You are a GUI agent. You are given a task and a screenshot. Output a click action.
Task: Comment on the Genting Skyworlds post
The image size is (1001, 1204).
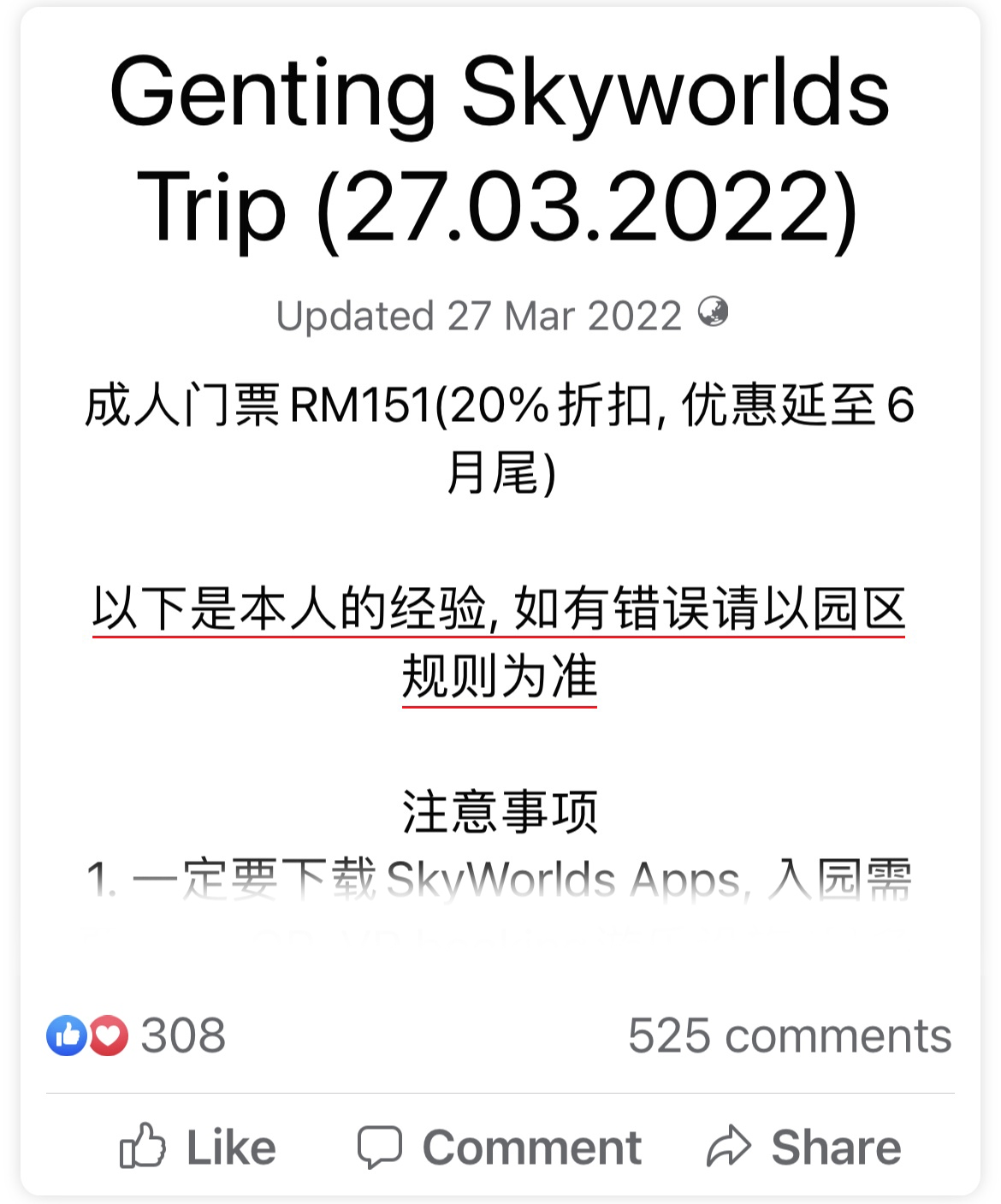[500, 1147]
